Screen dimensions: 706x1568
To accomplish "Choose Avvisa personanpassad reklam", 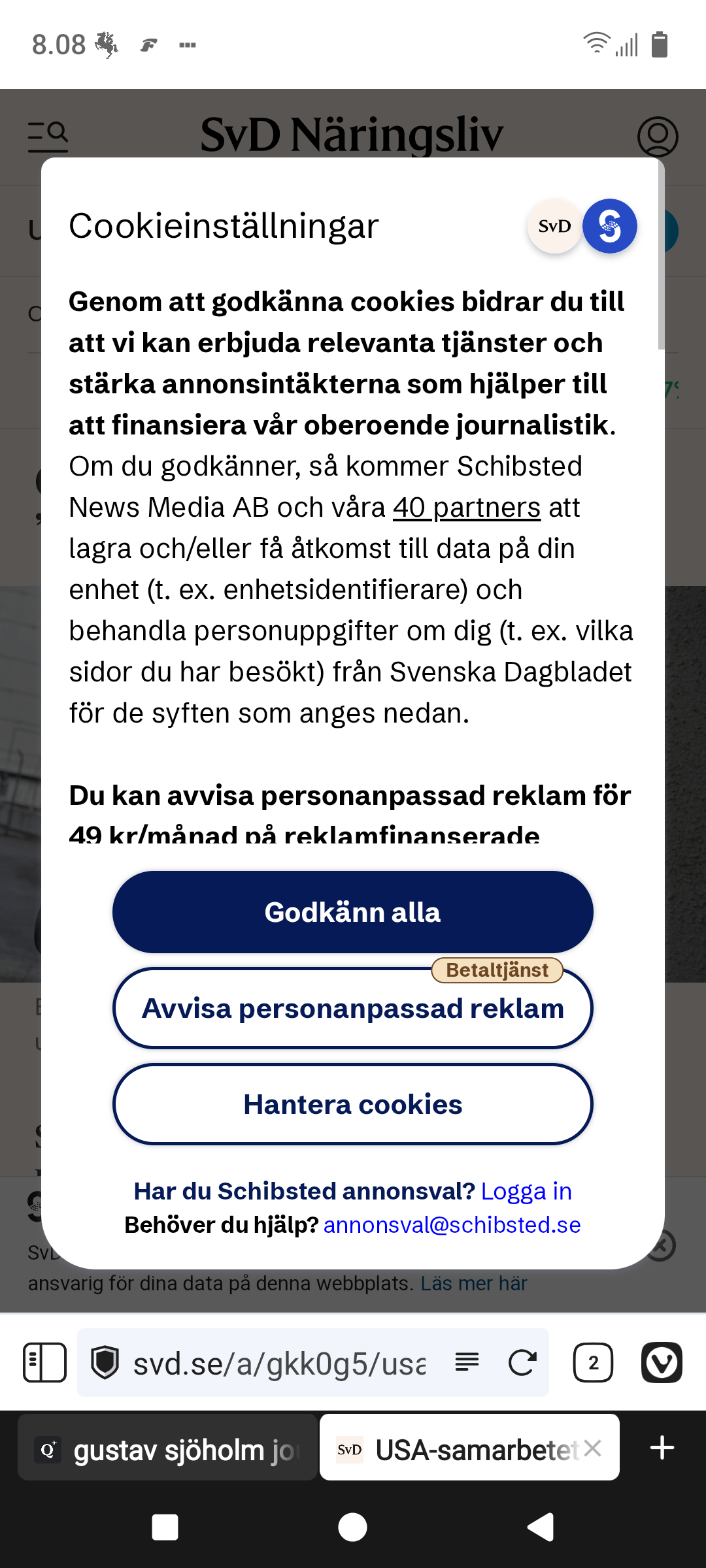I will click(352, 1008).
